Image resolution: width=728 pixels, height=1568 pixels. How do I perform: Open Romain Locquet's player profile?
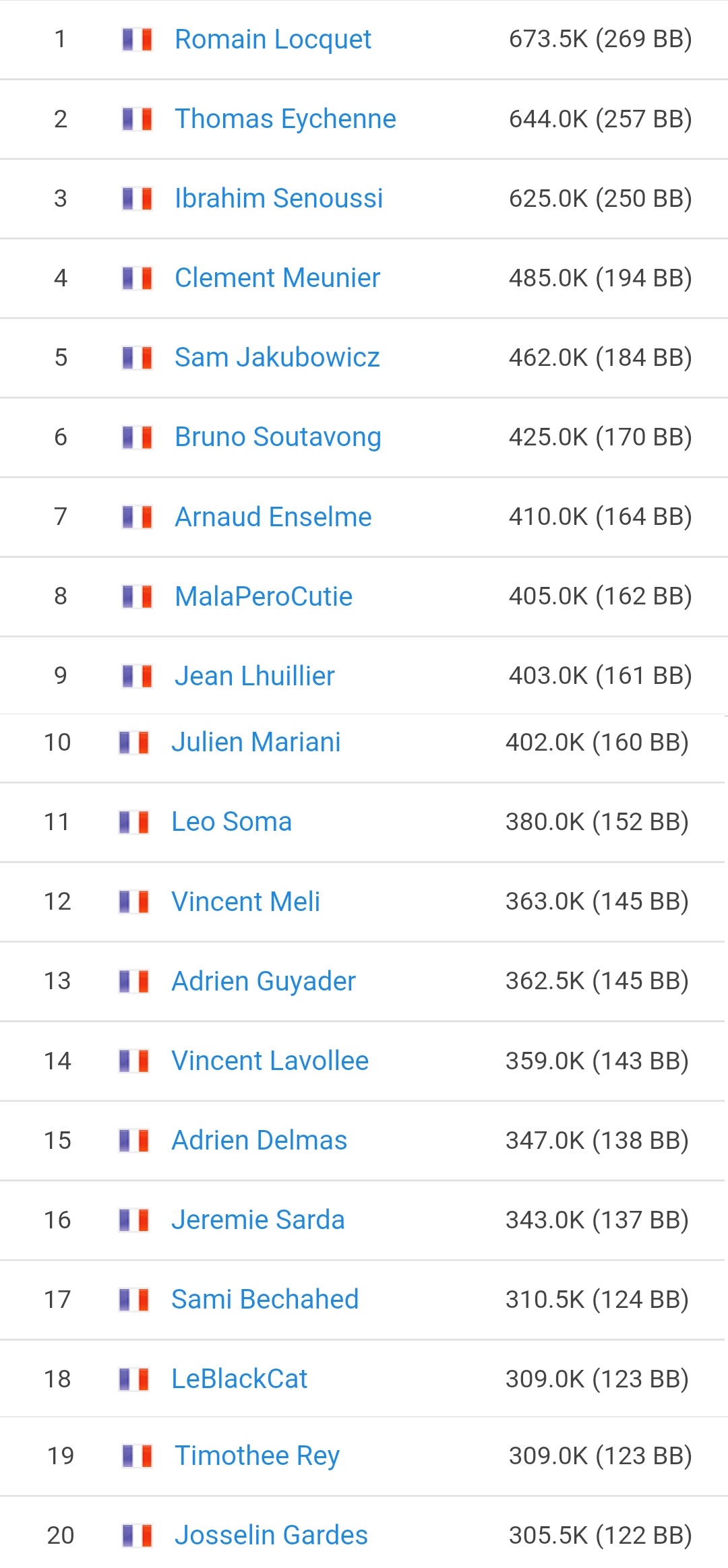pyautogui.click(x=273, y=40)
